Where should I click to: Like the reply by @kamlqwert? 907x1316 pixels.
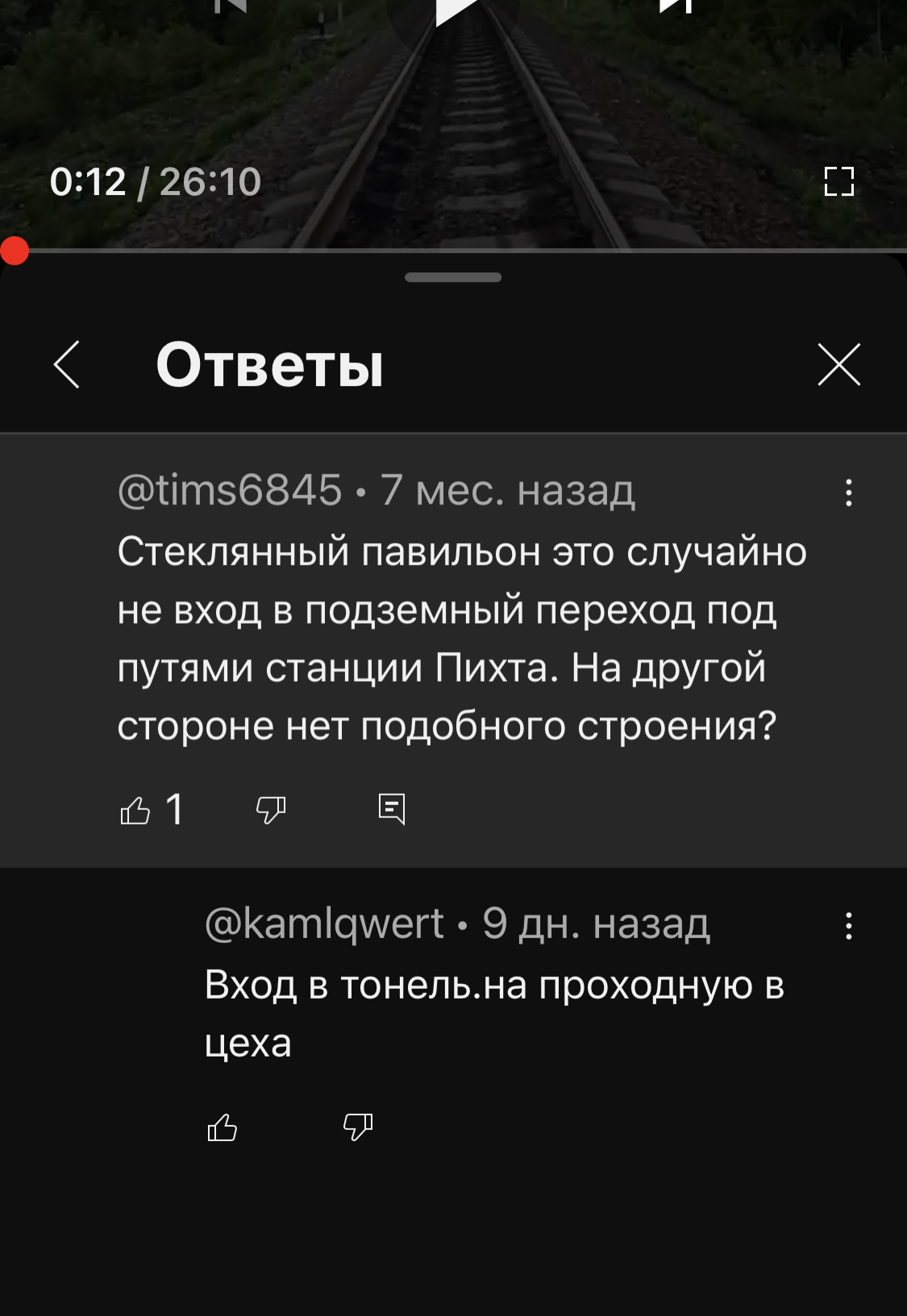[x=223, y=1127]
